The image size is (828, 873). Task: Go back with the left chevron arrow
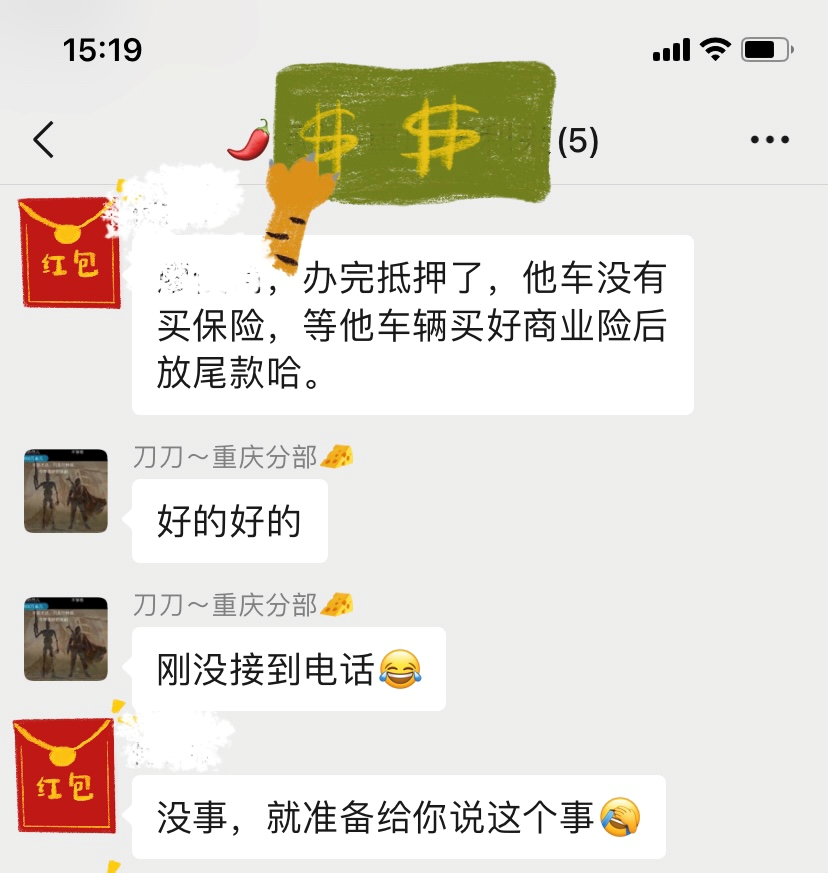tap(42, 140)
